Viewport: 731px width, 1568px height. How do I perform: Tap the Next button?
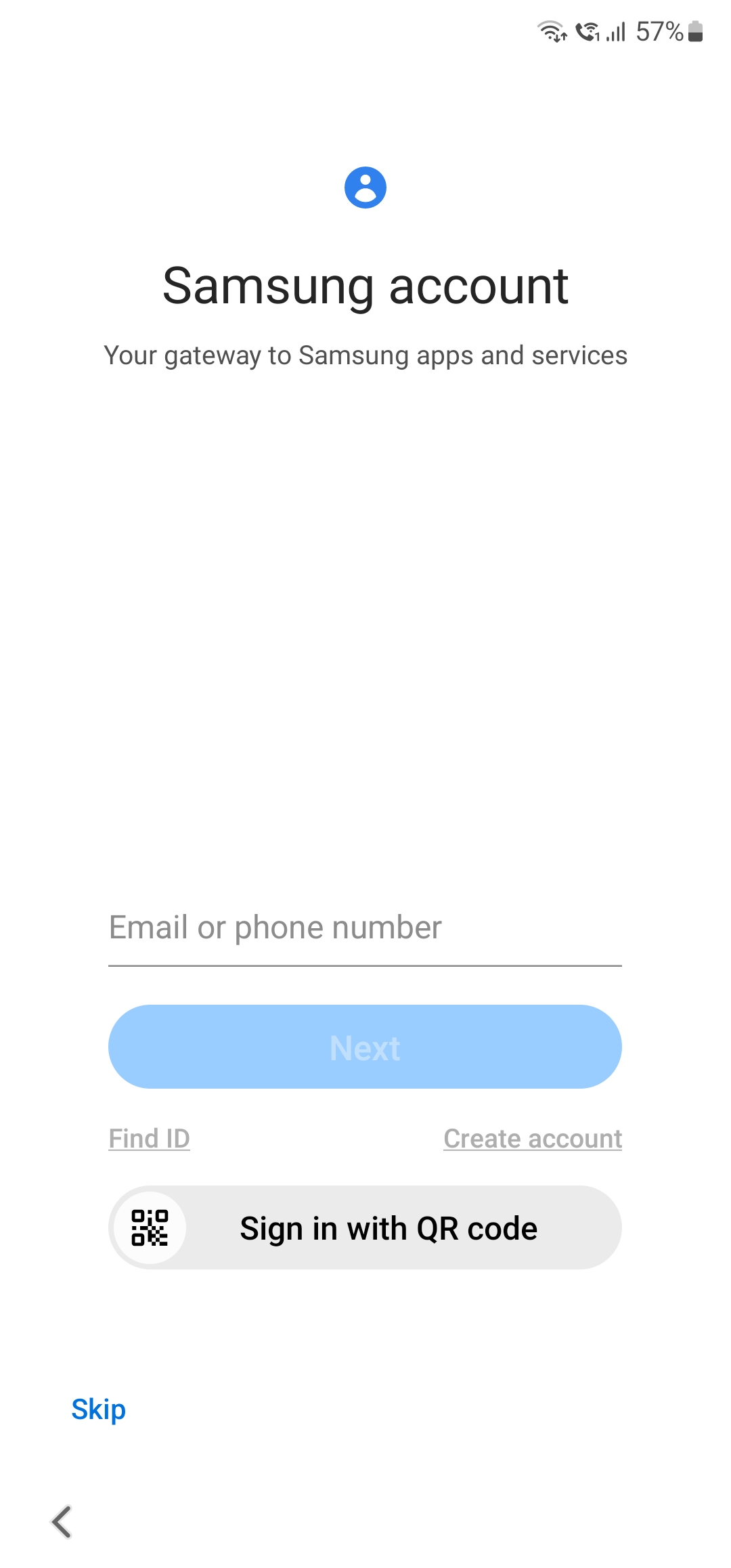tap(365, 1047)
